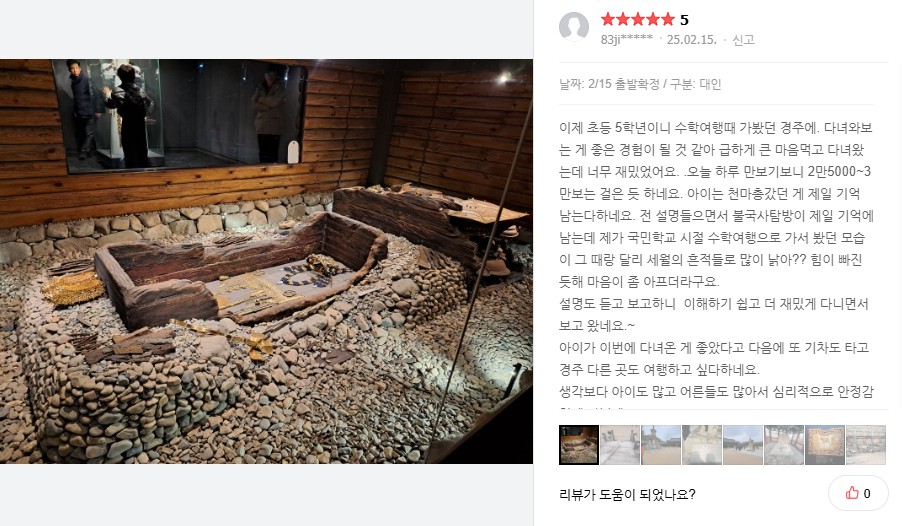Image resolution: width=902 pixels, height=526 pixels.
Task: View the second review photo thumbnail
Action: click(x=620, y=445)
